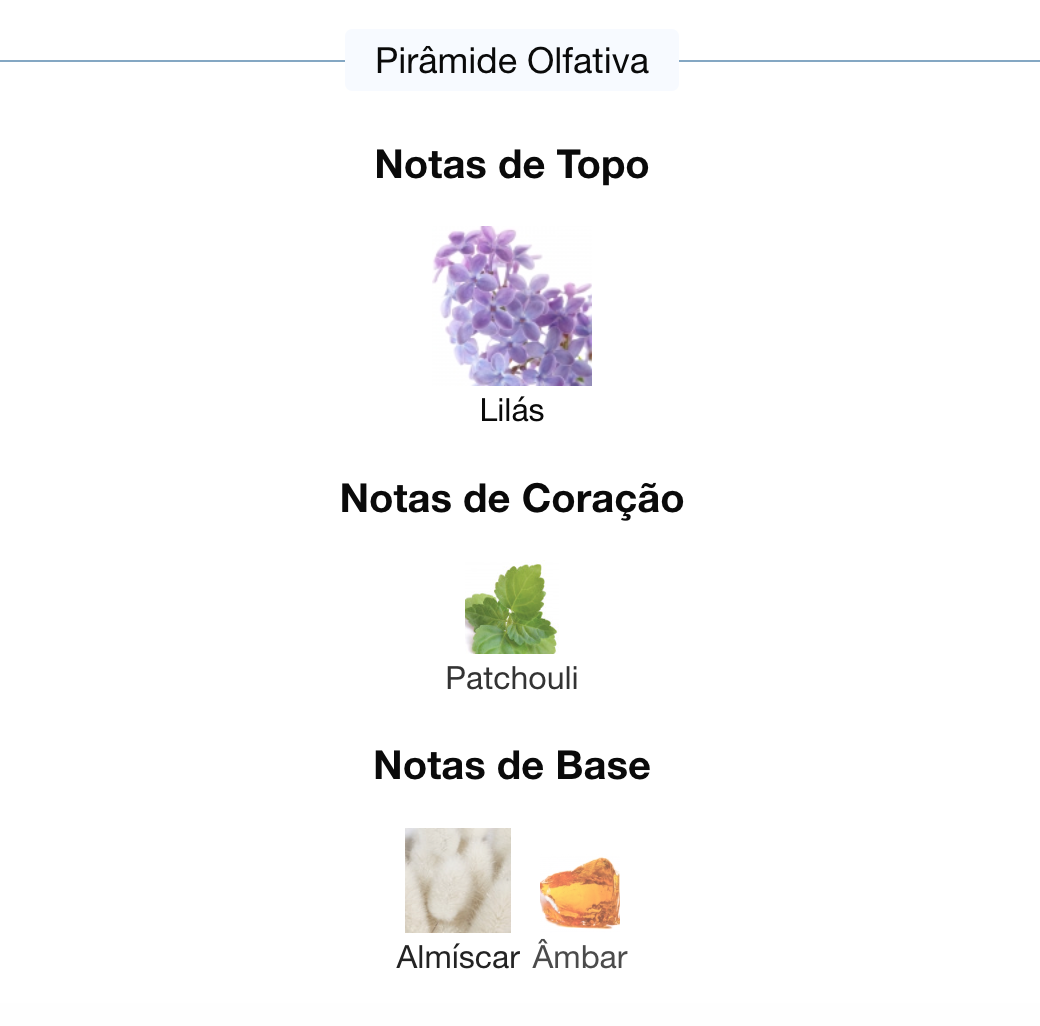Select the Âmbar note

click(x=579, y=893)
